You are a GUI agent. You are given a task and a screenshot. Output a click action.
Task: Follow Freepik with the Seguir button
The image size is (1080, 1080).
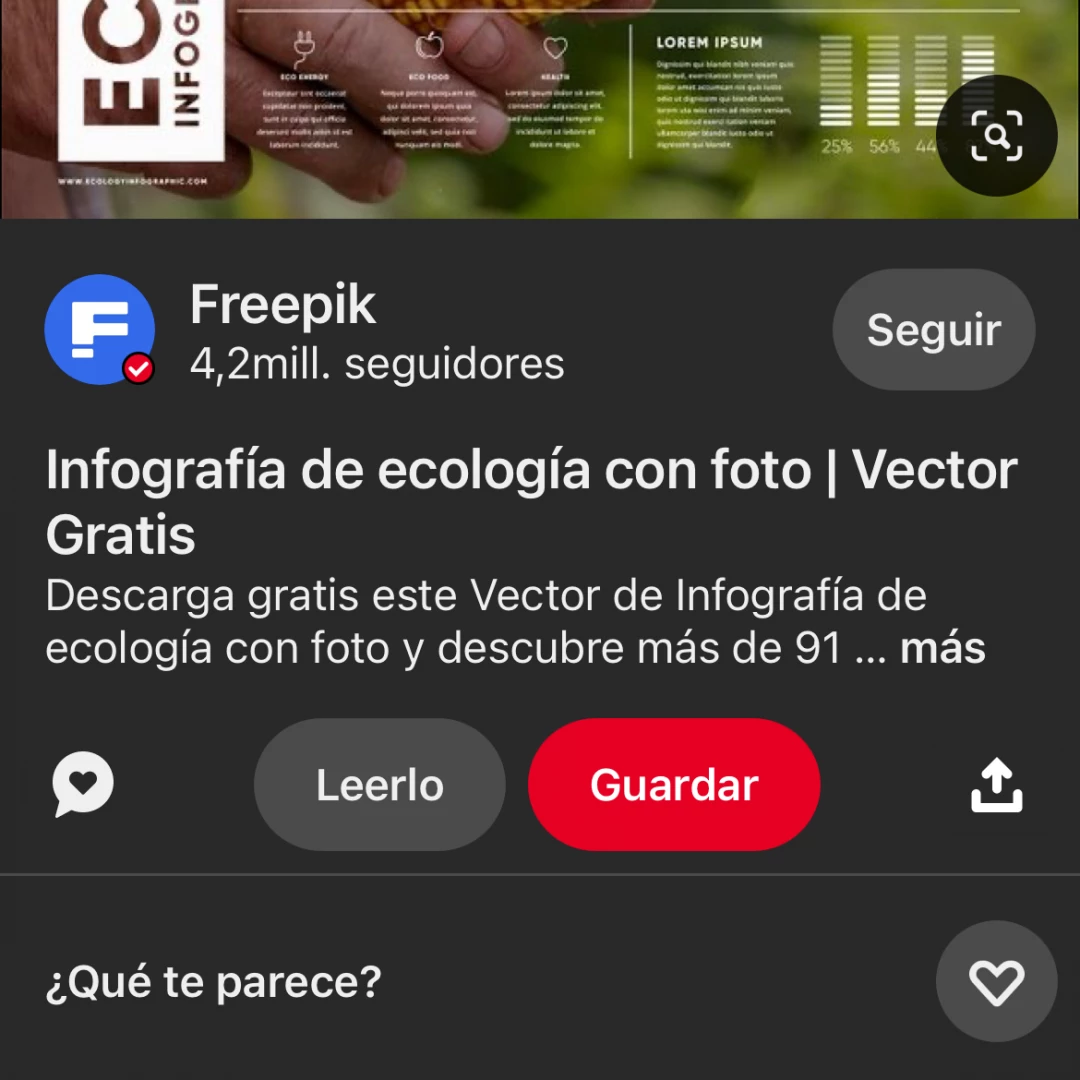tap(933, 330)
